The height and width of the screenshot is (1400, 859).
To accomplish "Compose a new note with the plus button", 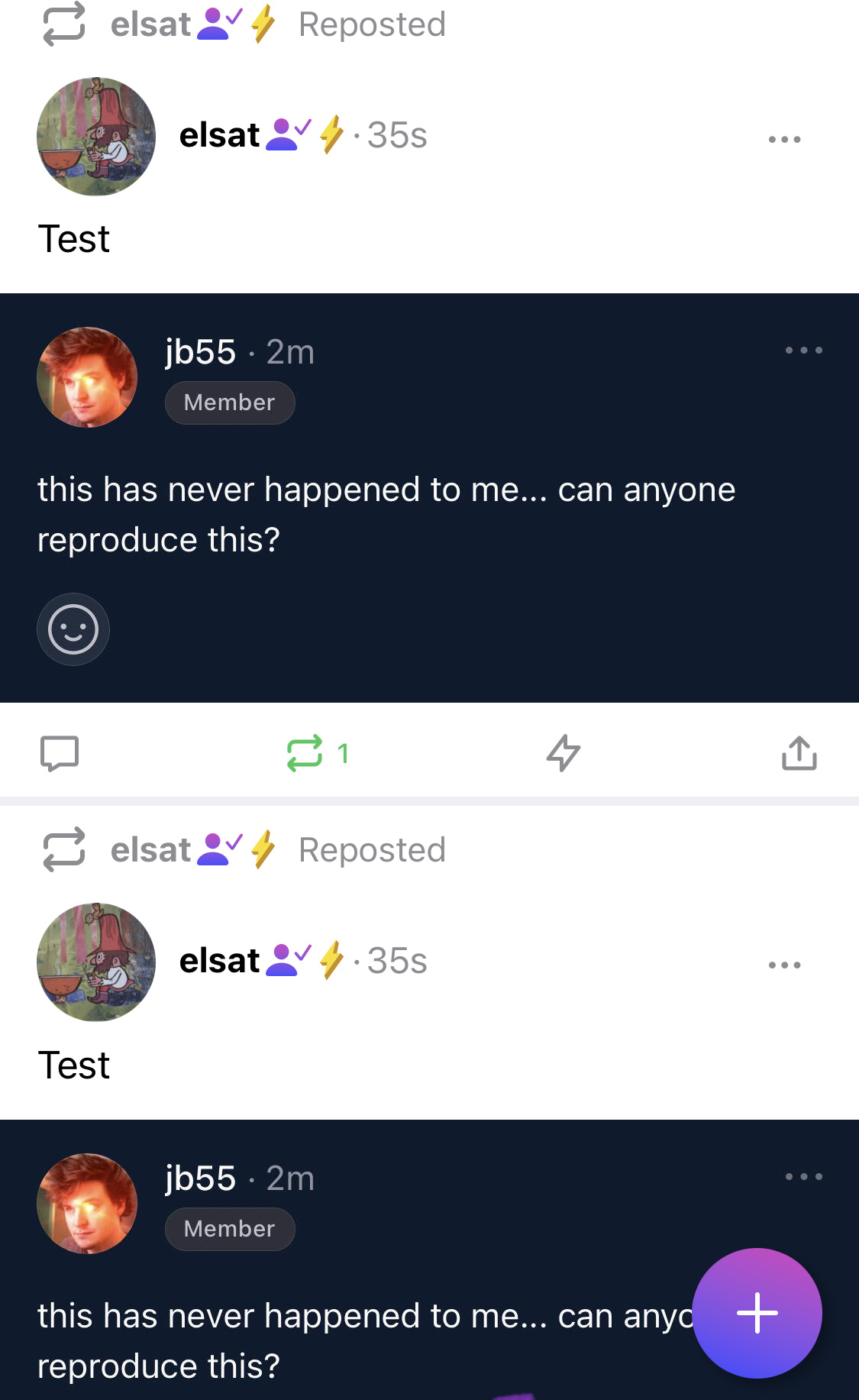I will click(757, 1313).
